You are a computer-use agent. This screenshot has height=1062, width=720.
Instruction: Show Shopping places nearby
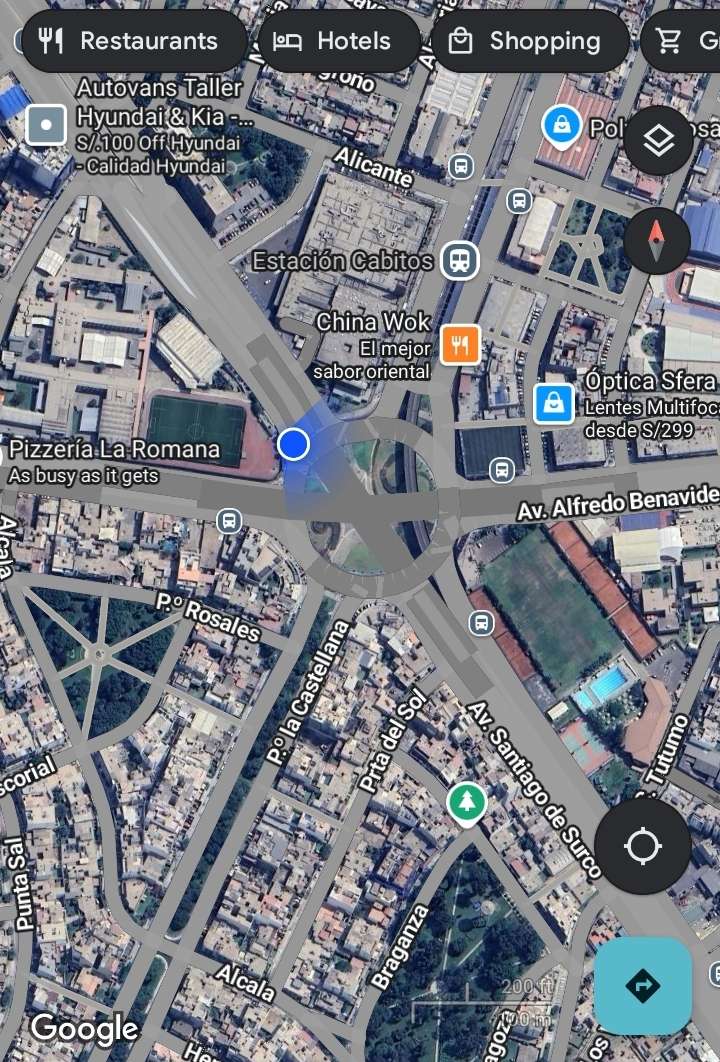pos(530,41)
